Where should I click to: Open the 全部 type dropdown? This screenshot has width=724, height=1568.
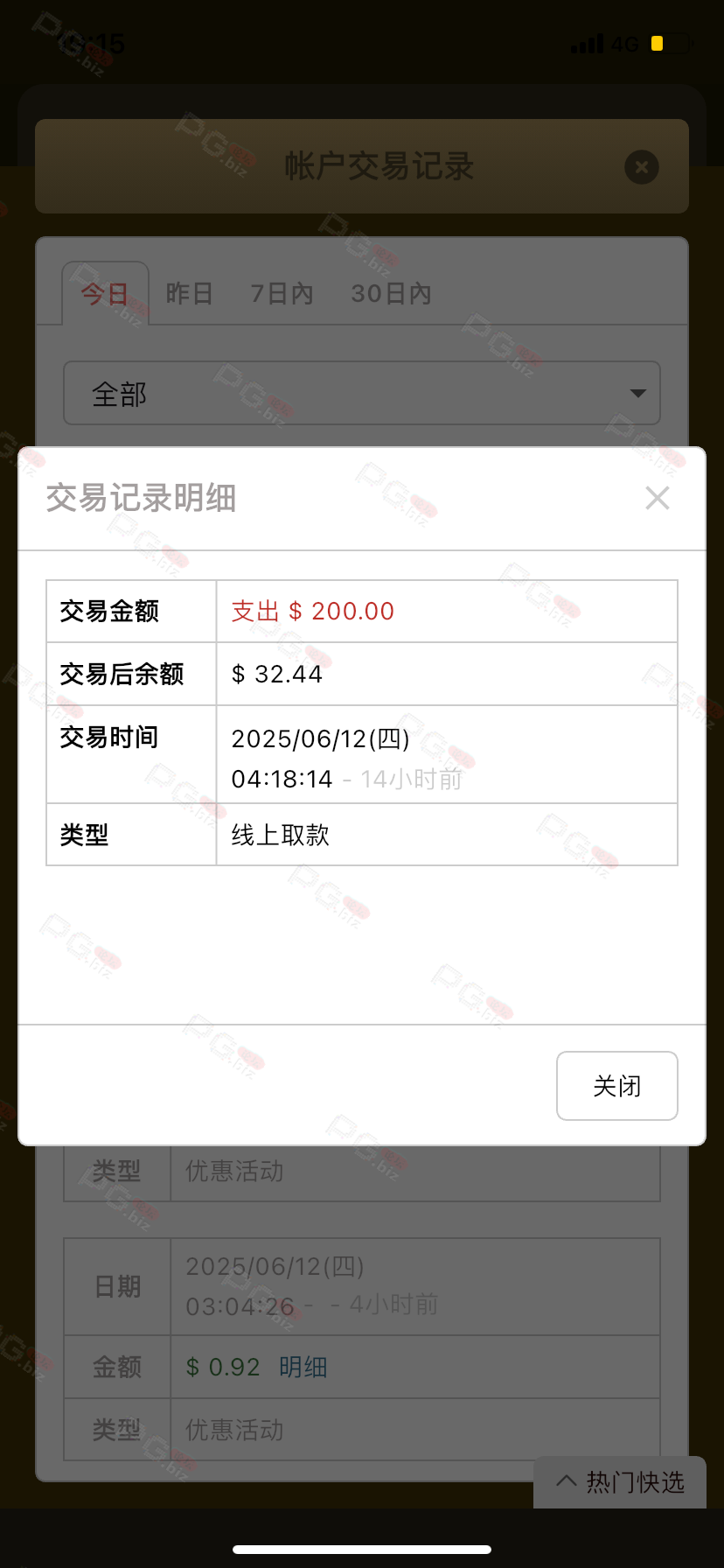coord(362,393)
